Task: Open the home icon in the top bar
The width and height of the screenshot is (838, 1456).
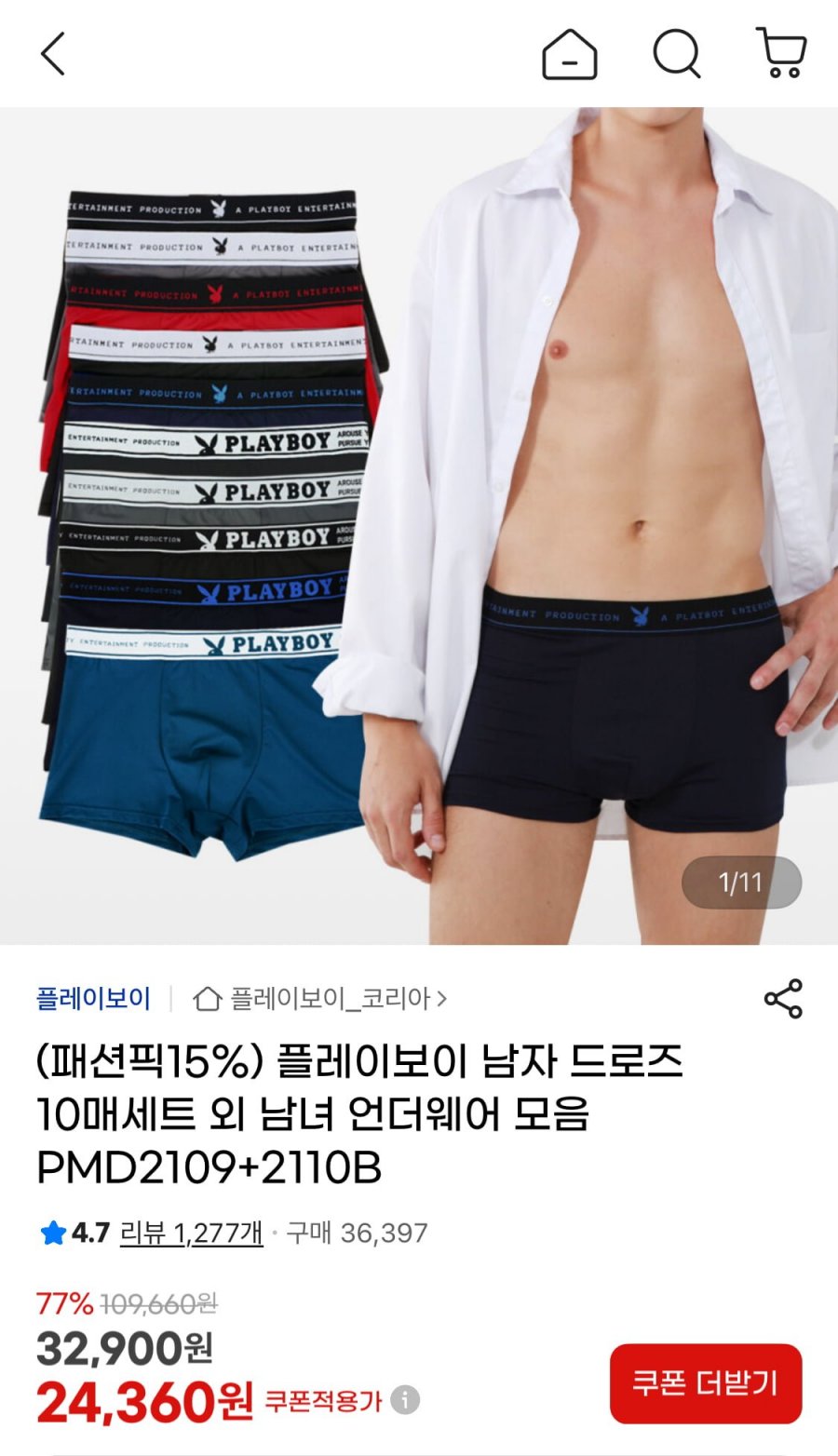Action: (x=569, y=54)
